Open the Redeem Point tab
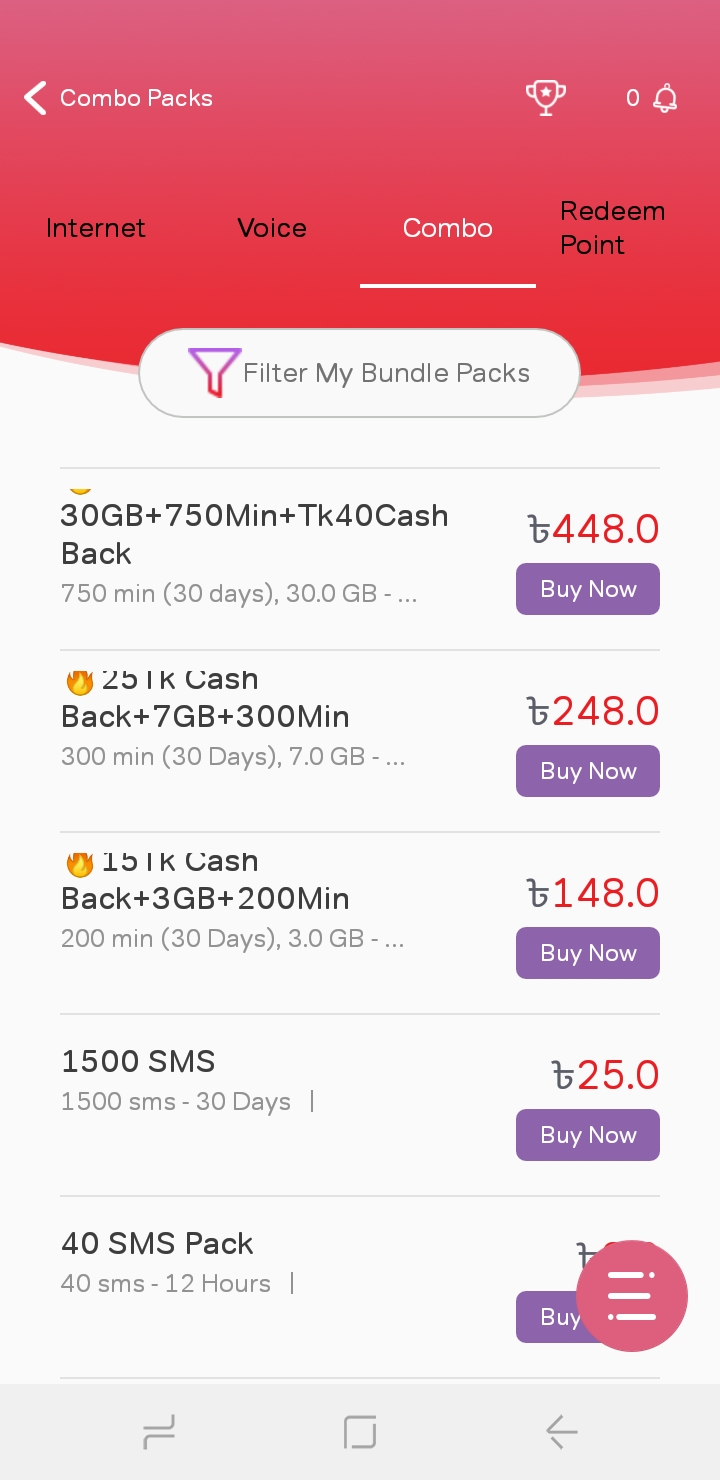Screen dimensions: 720x1480 click(x=612, y=228)
